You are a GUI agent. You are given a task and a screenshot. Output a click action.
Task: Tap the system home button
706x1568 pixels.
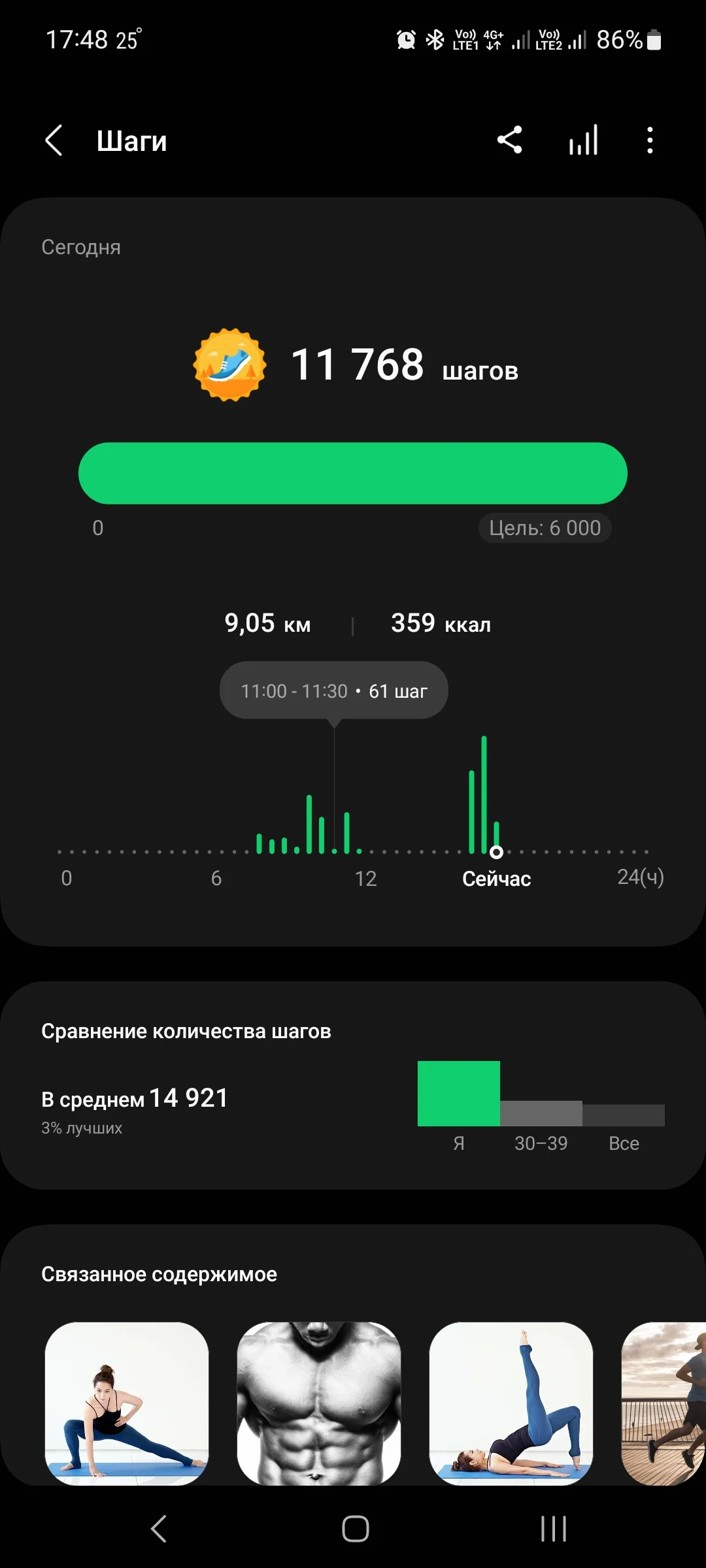[x=355, y=1529]
